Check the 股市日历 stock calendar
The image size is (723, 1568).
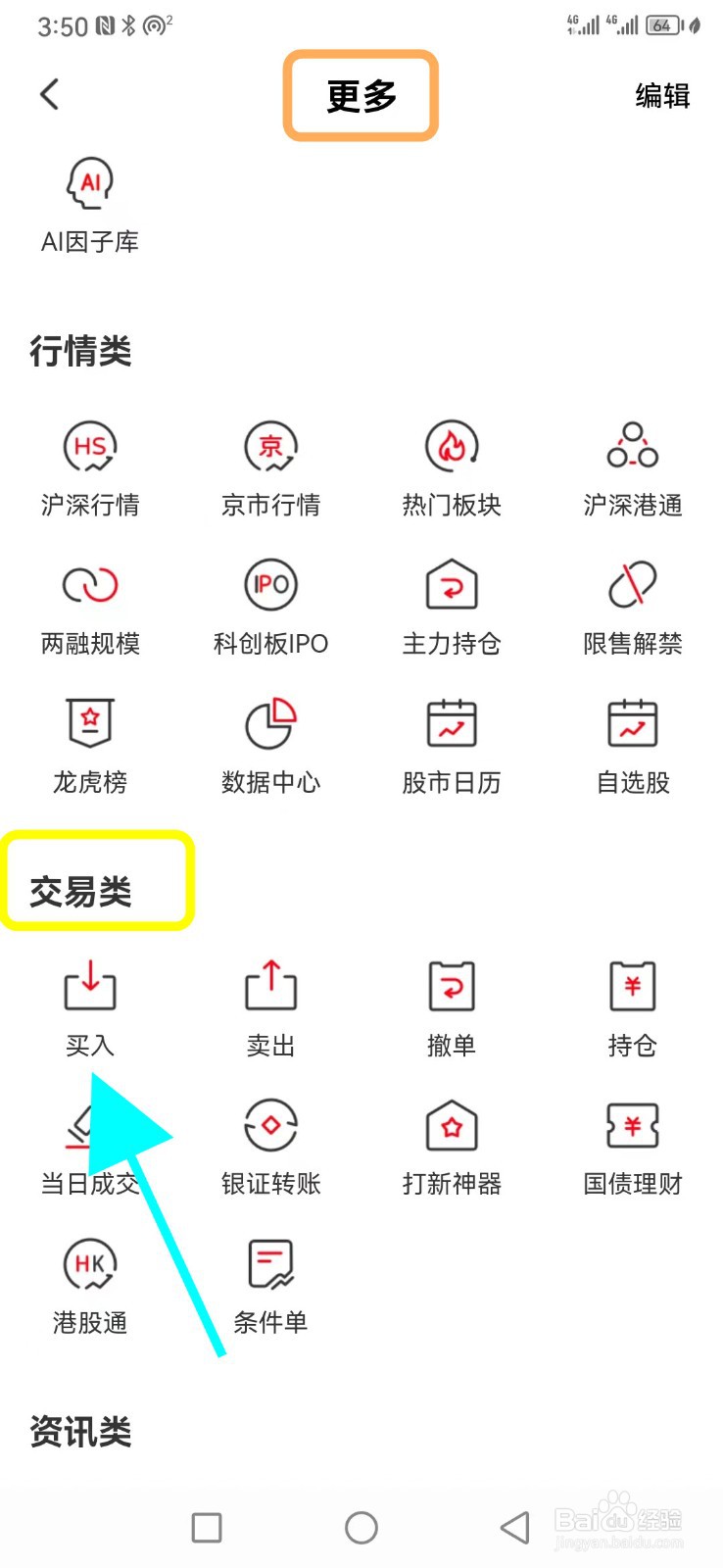coord(451,743)
